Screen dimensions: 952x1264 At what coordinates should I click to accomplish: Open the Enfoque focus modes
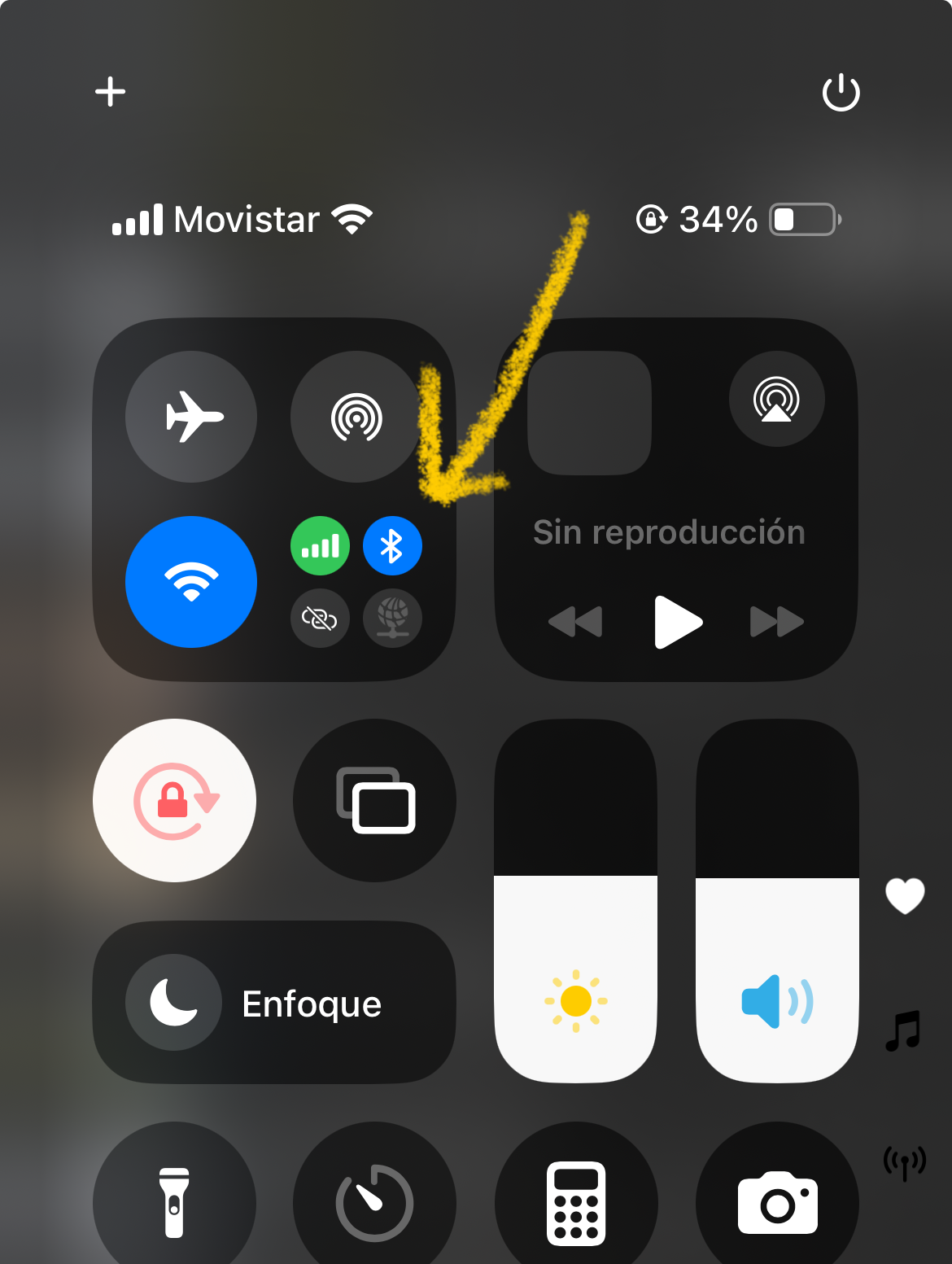[273, 1003]
